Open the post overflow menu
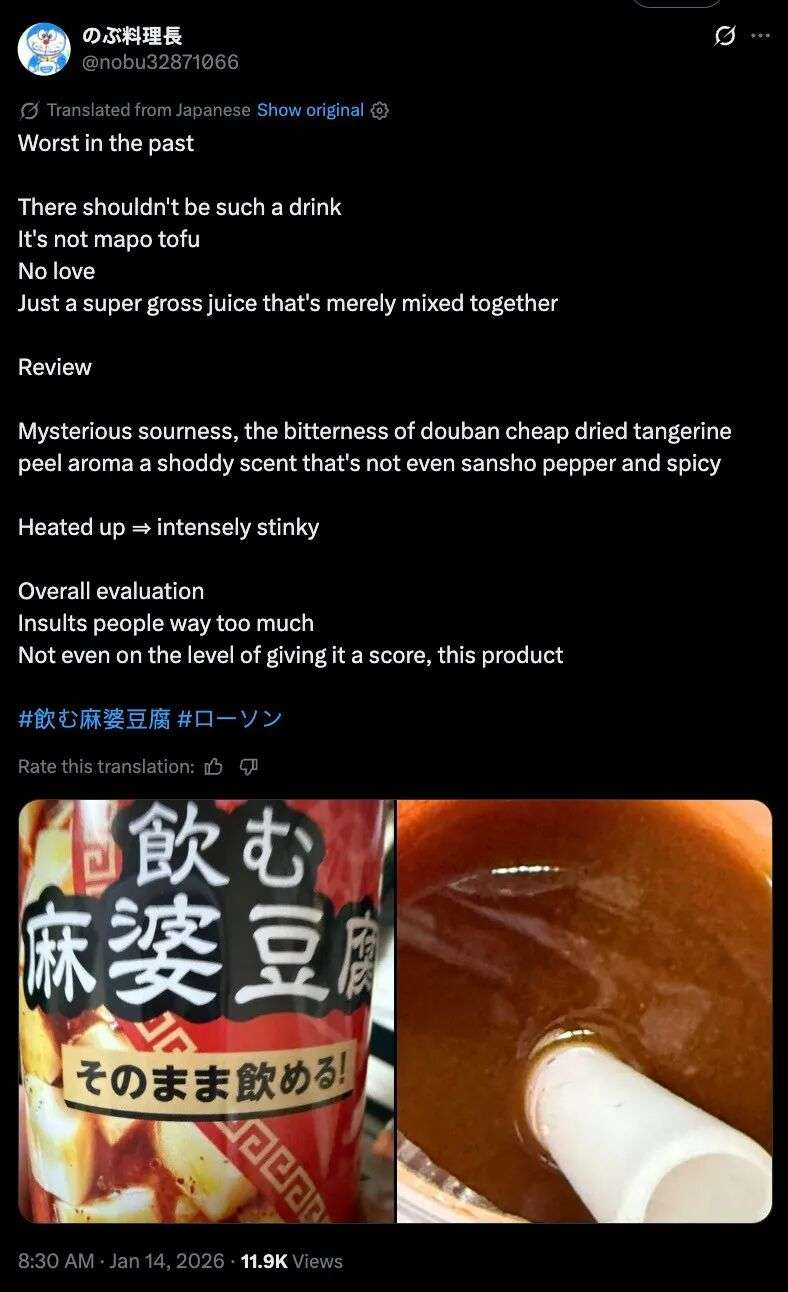 pyautogui.click(x=760, y=36)
